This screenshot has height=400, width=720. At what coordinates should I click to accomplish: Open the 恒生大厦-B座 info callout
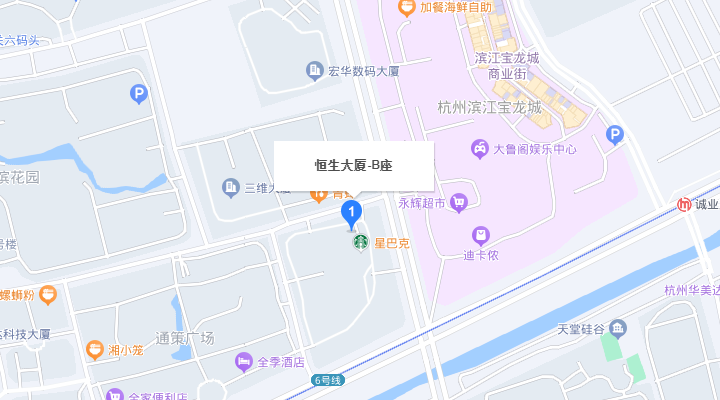pos(354,165)
